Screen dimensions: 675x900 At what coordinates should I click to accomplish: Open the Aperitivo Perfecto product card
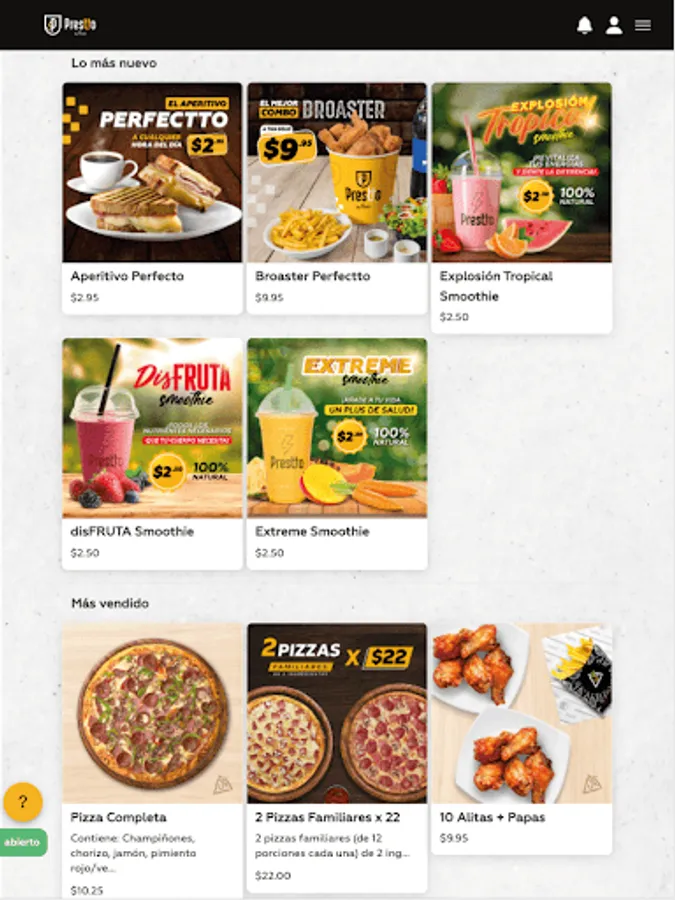[x=152, y=197]
